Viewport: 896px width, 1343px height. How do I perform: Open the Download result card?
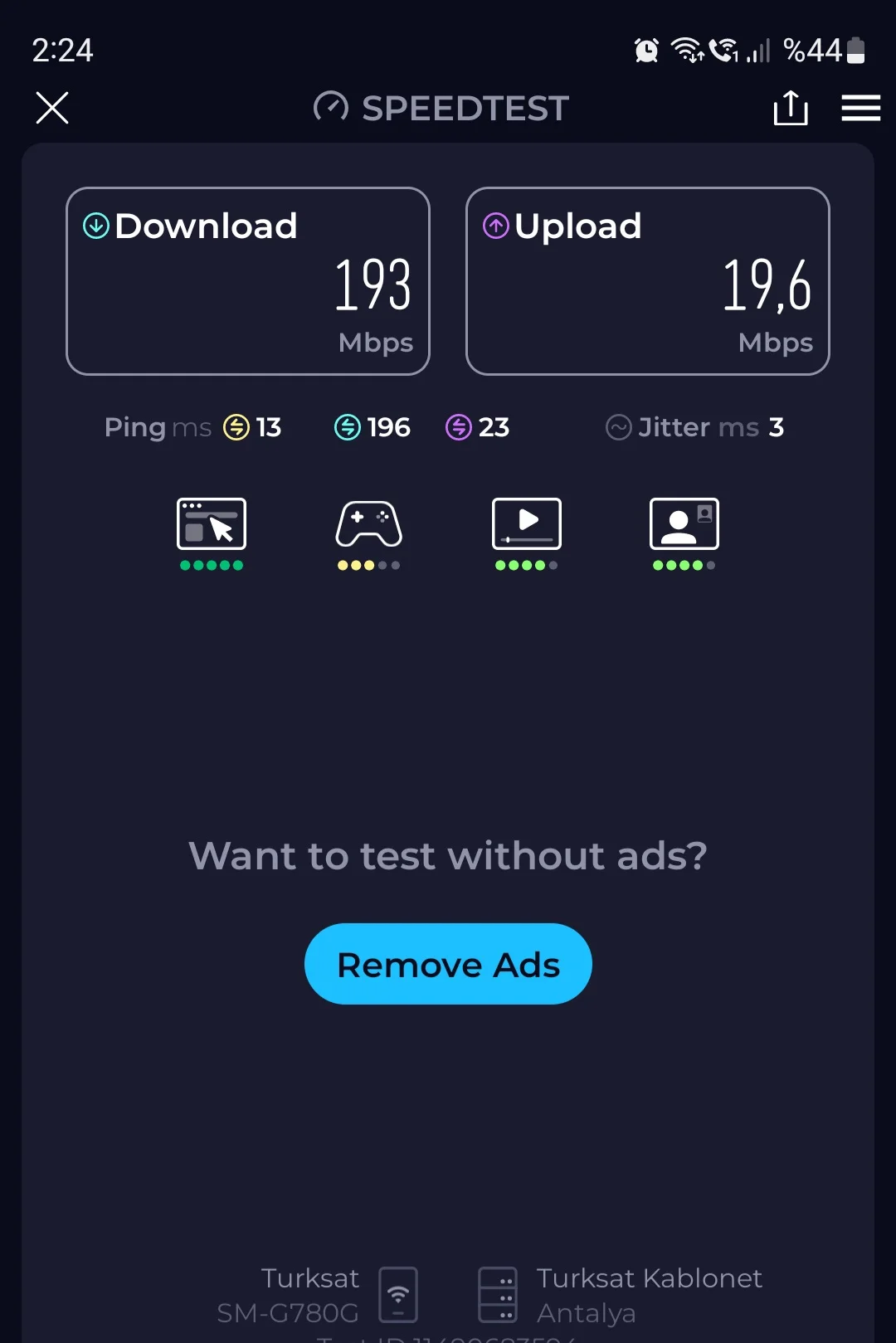tap(248, 281)
